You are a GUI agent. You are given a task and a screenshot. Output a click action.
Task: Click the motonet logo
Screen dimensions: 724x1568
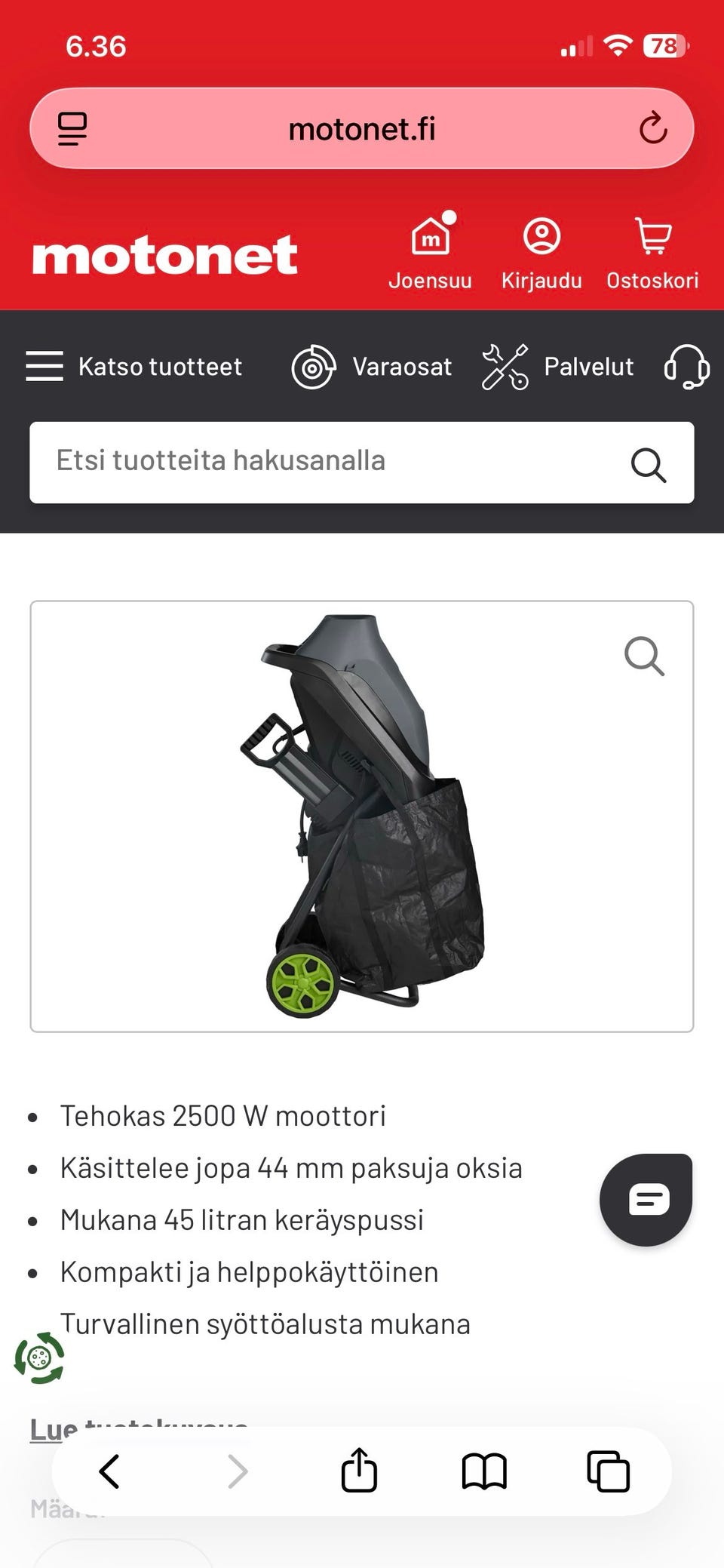point(166,255)
